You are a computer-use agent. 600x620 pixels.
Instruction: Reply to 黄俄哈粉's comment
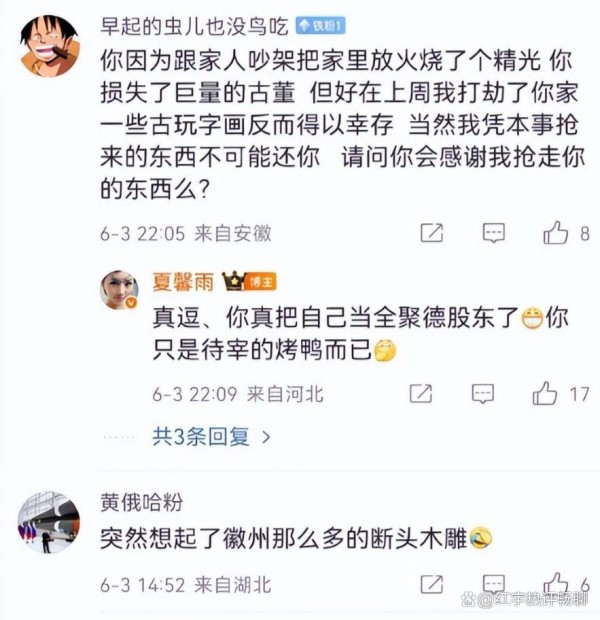coord(494,584)
